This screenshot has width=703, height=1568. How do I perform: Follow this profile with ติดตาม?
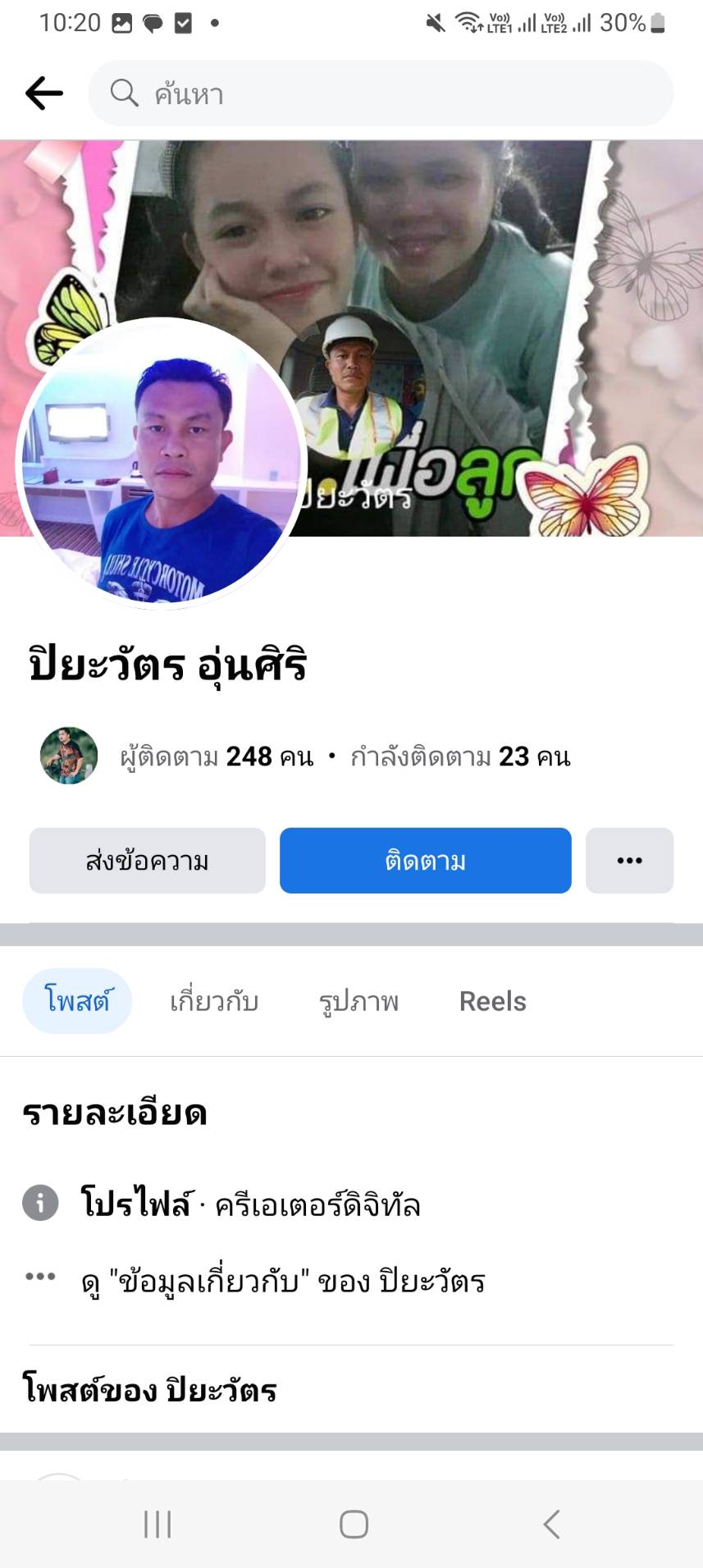(425, 861)
